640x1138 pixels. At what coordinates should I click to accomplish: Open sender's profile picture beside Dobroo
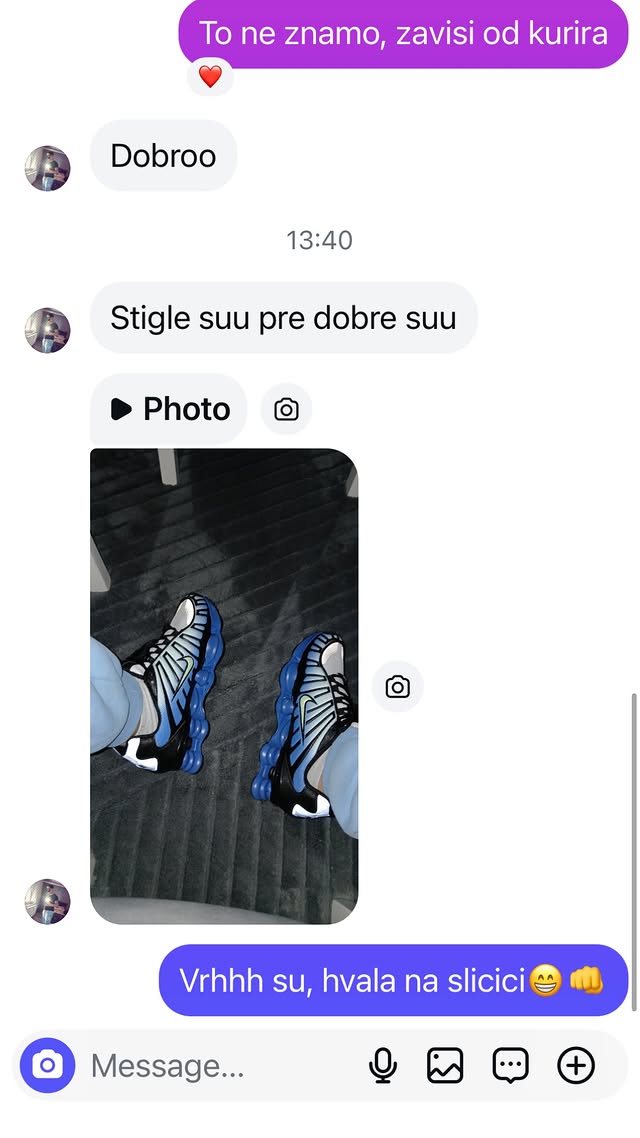pyautogui.click(x=47, y=168)
